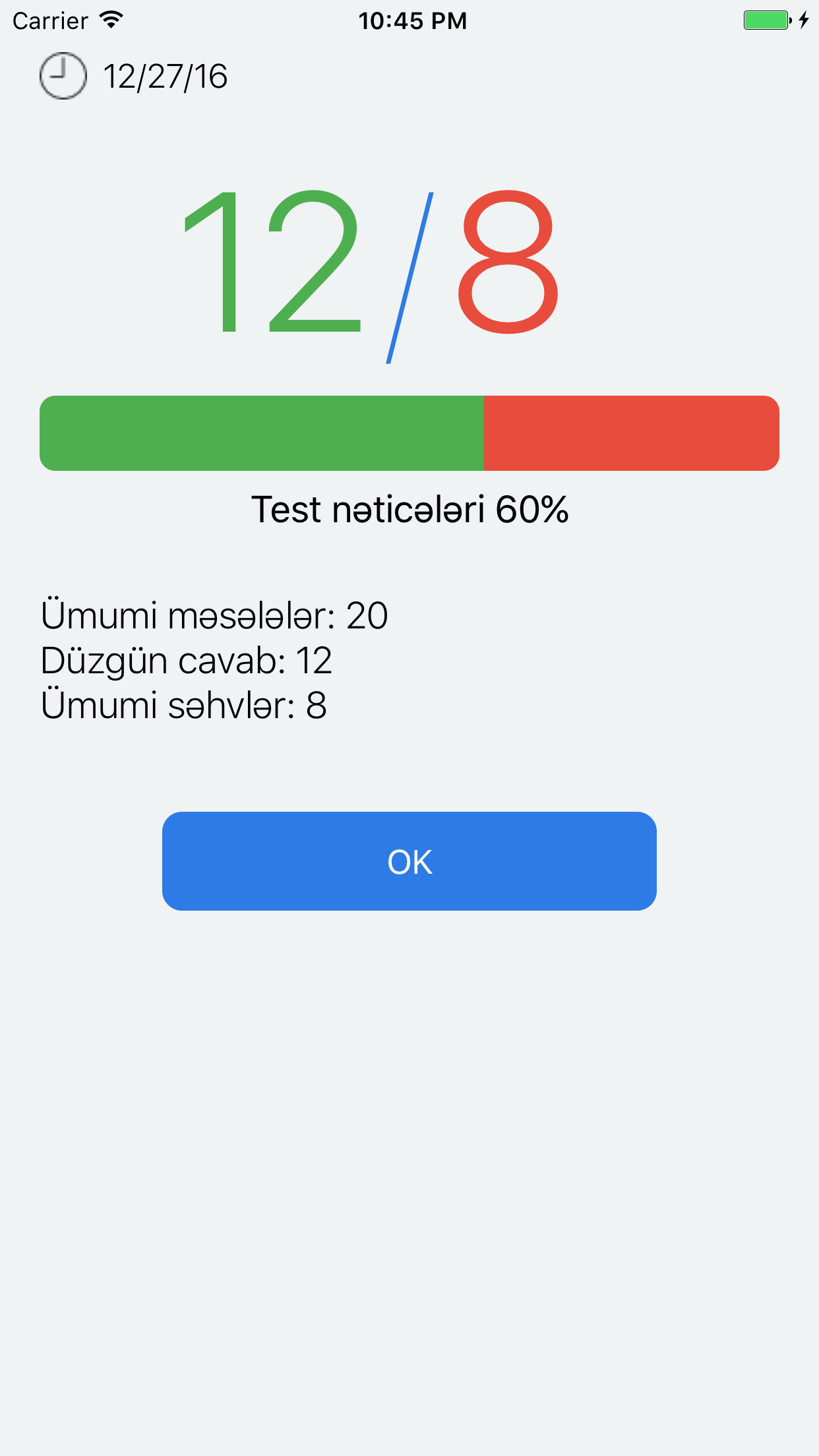819x1456 pixels.
Task: Tap the line Düzgün cavab: 12
Action: (x=187, y=661)
